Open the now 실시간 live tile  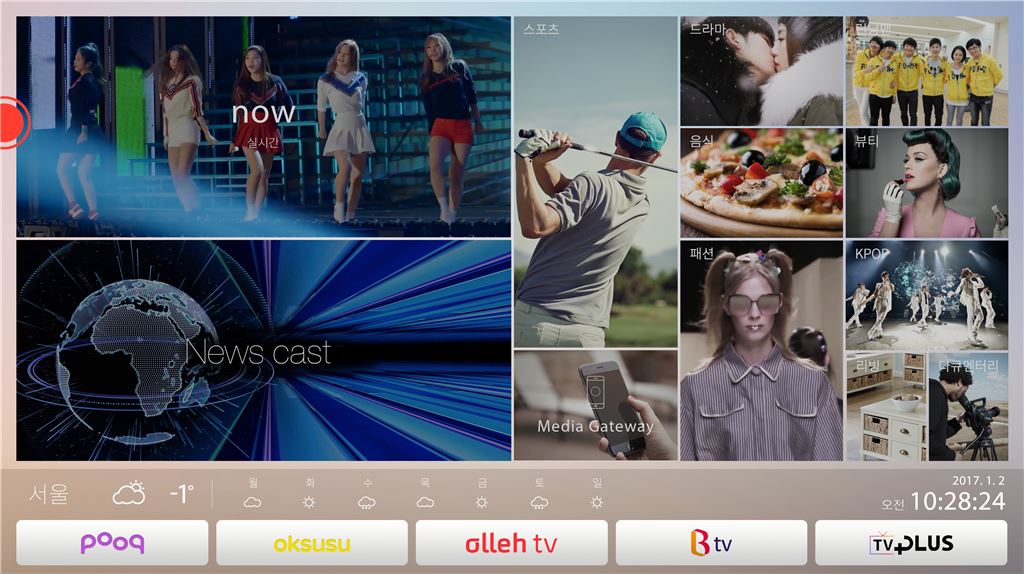[263, 127]
